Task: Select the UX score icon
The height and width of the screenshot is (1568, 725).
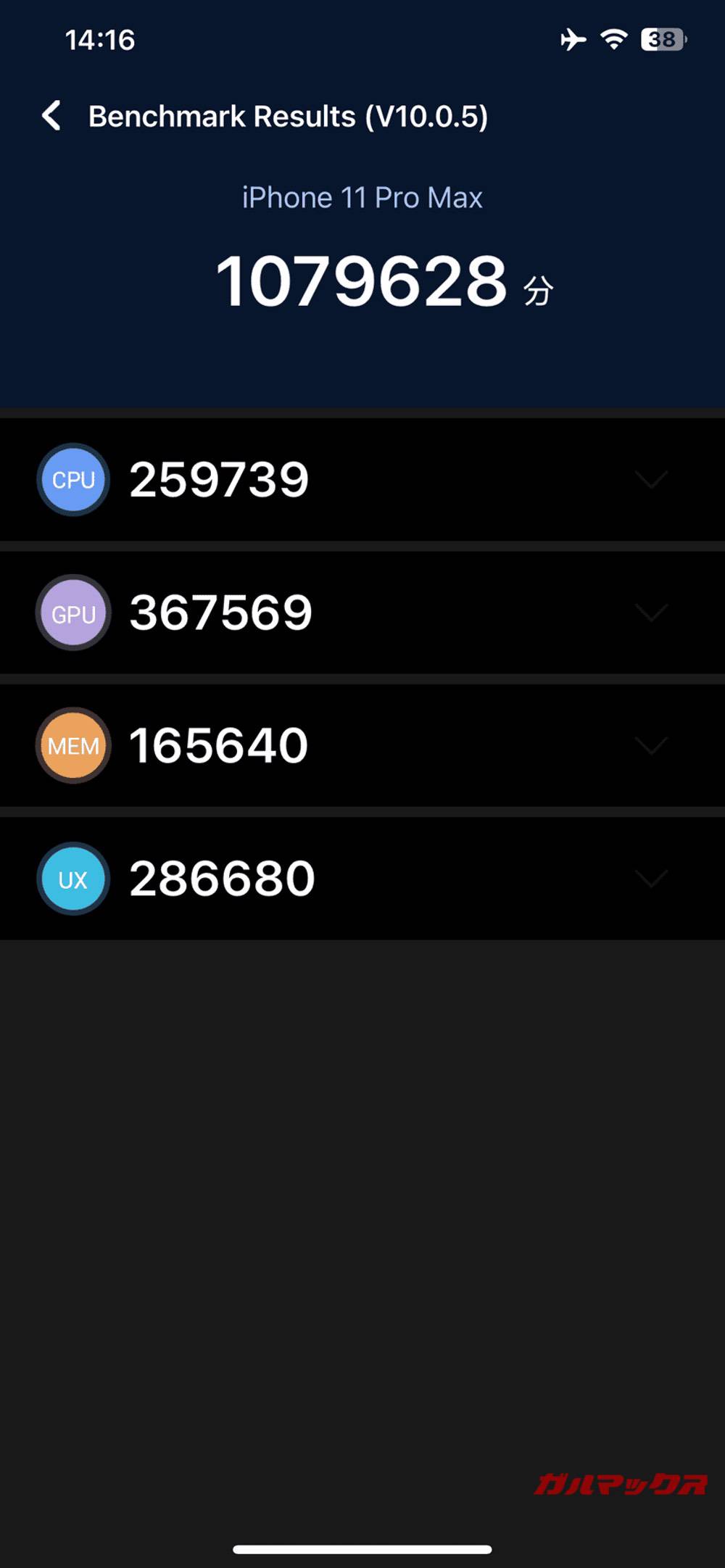Action: click(x=72, y=878)
